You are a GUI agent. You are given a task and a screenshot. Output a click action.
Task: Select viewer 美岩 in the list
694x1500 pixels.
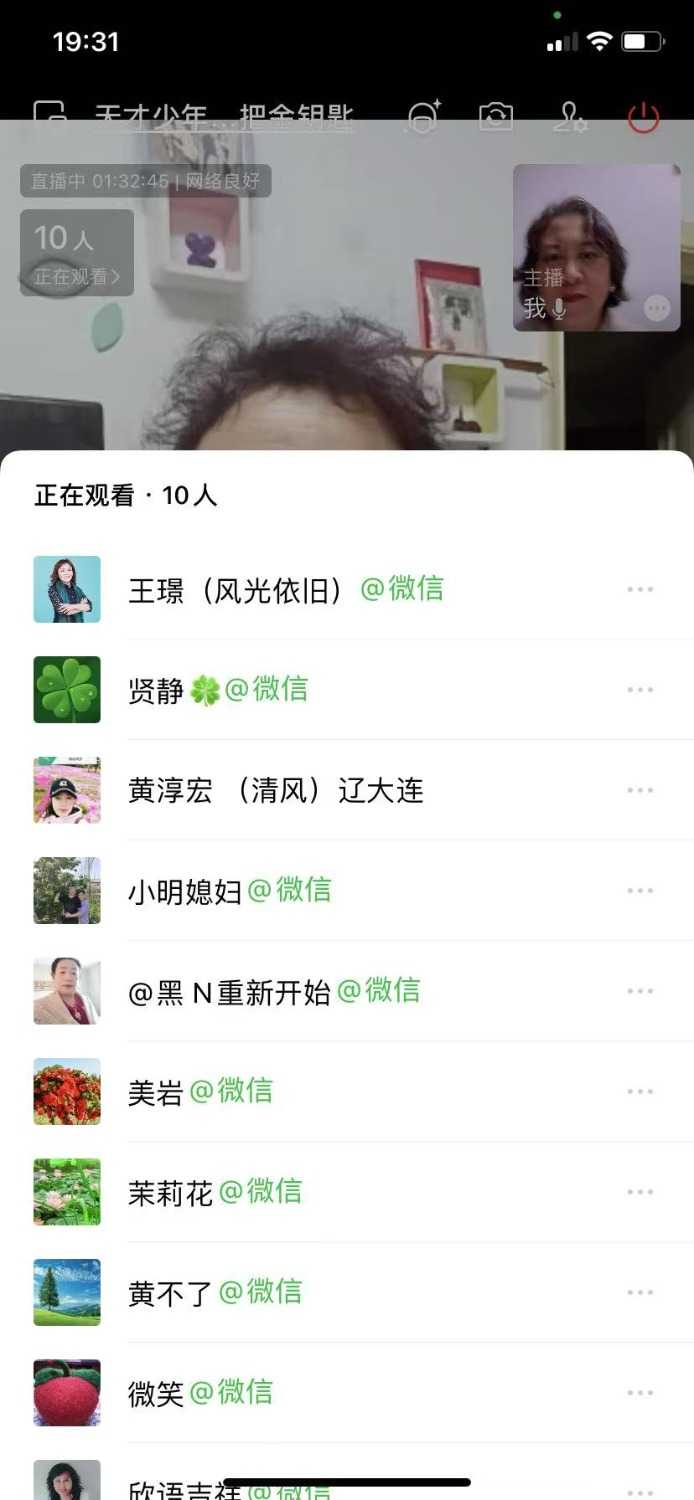point(200,1091)
